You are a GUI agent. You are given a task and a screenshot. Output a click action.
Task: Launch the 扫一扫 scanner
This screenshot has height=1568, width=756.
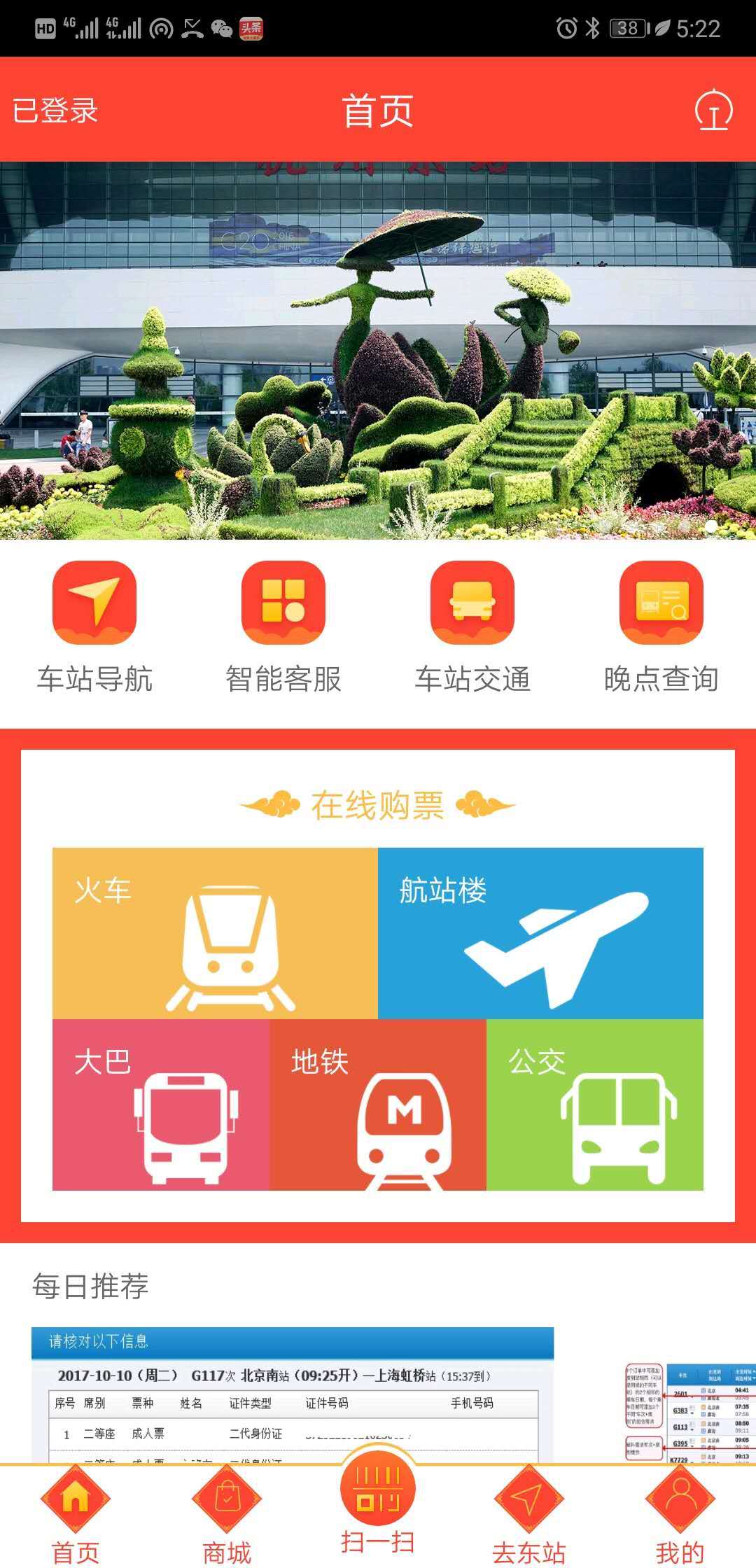378,1505
